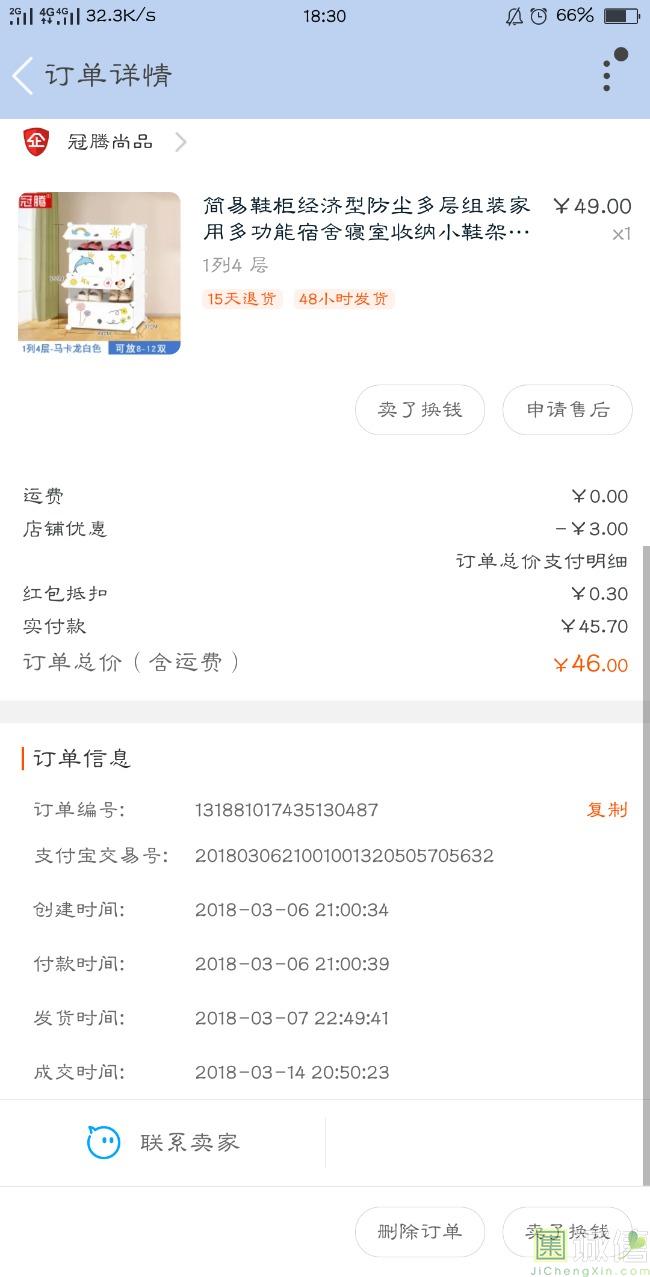
Task: Tap 卖了换钱 next to 删除订单
Action: [567, 1231]
